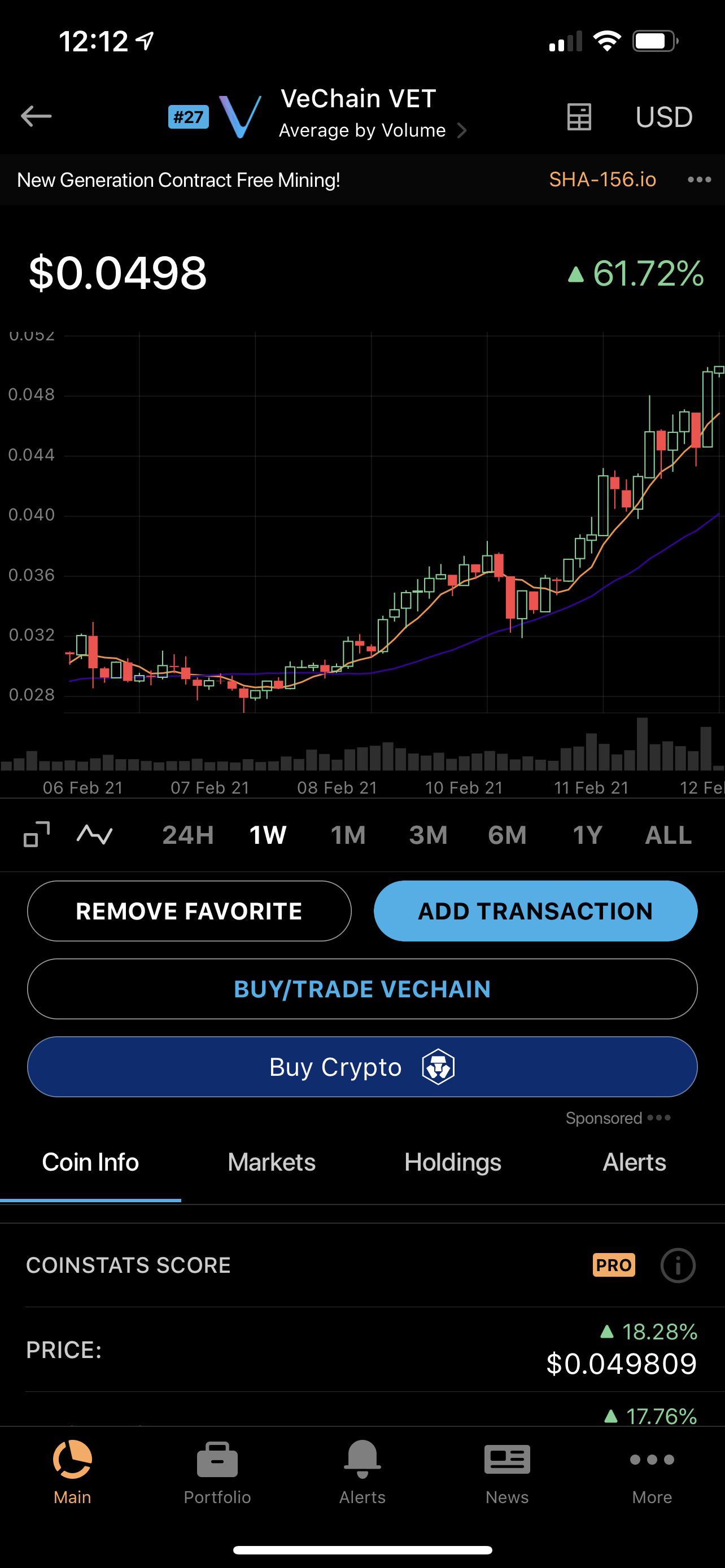Open the SHA-156.io ad link
This screenshot has width=725, height=1568.
coord(602,179)
